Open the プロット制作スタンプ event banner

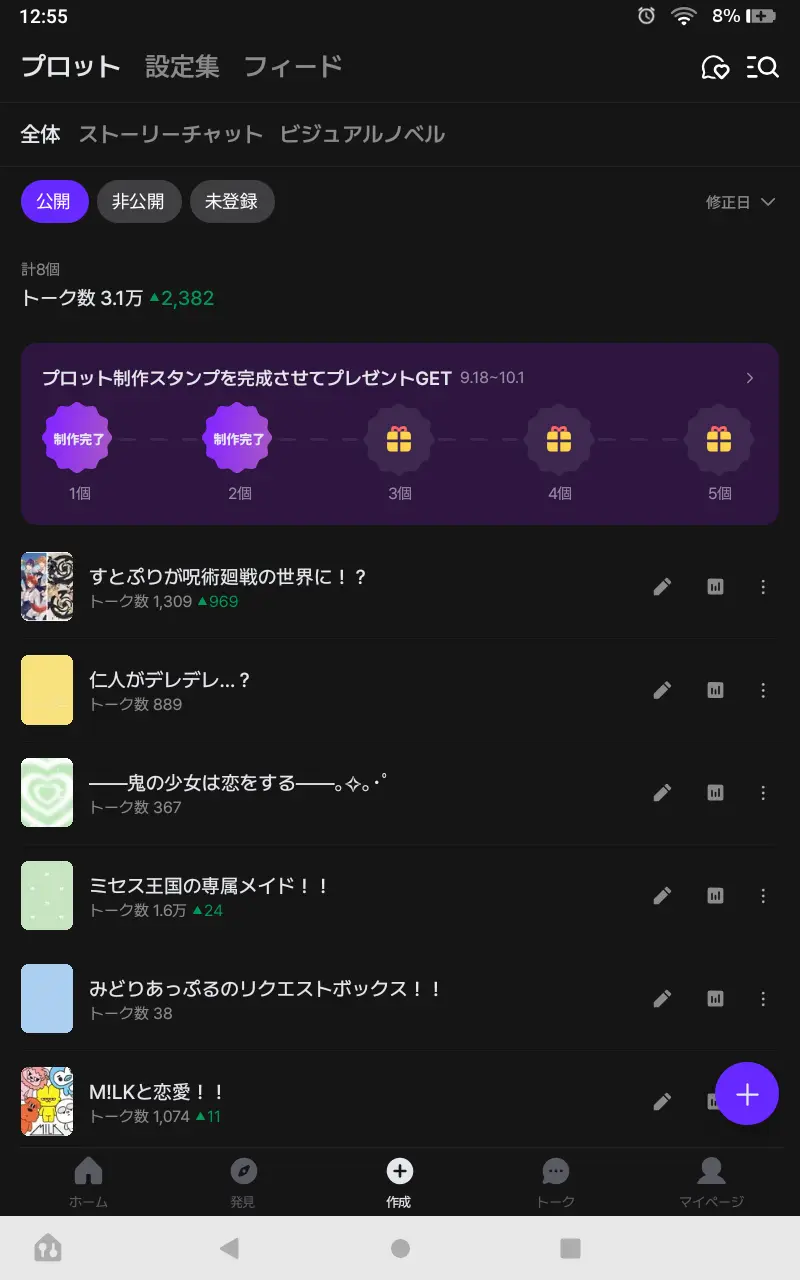pyautogui.click(x=399, y=434)
